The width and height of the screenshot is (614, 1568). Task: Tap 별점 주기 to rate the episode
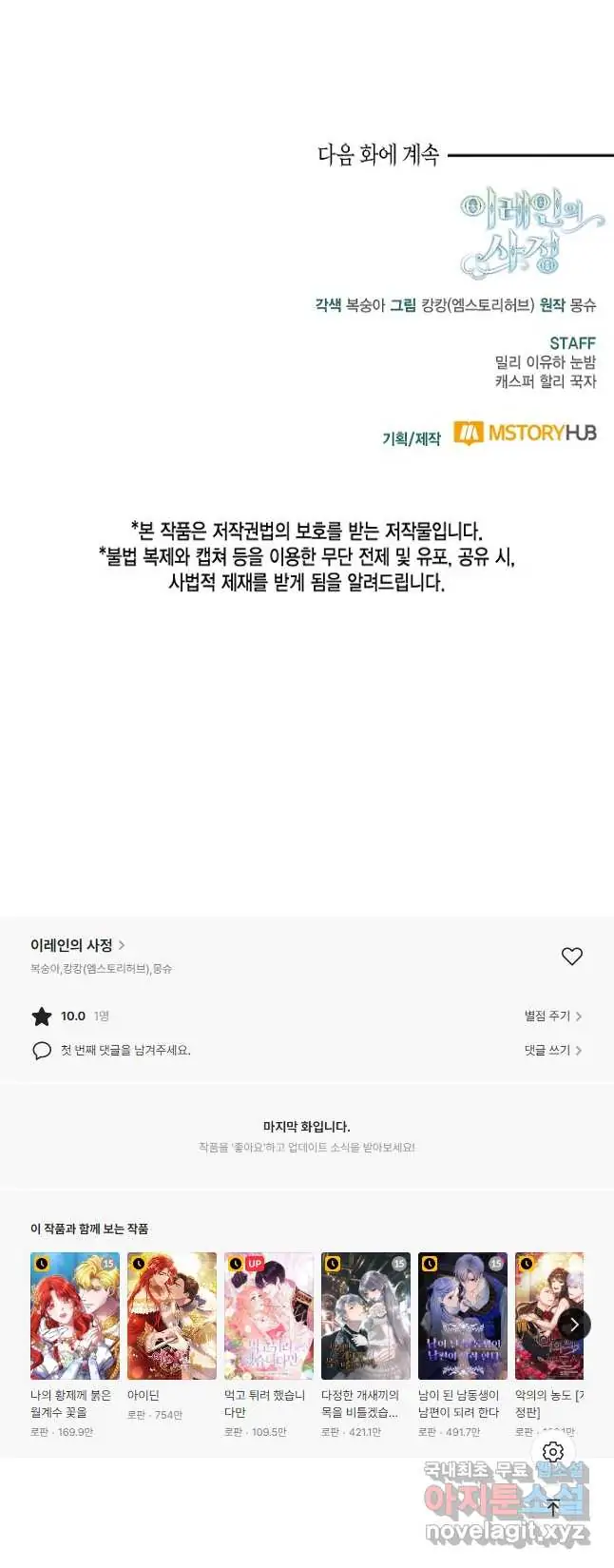coord(552,1016)
